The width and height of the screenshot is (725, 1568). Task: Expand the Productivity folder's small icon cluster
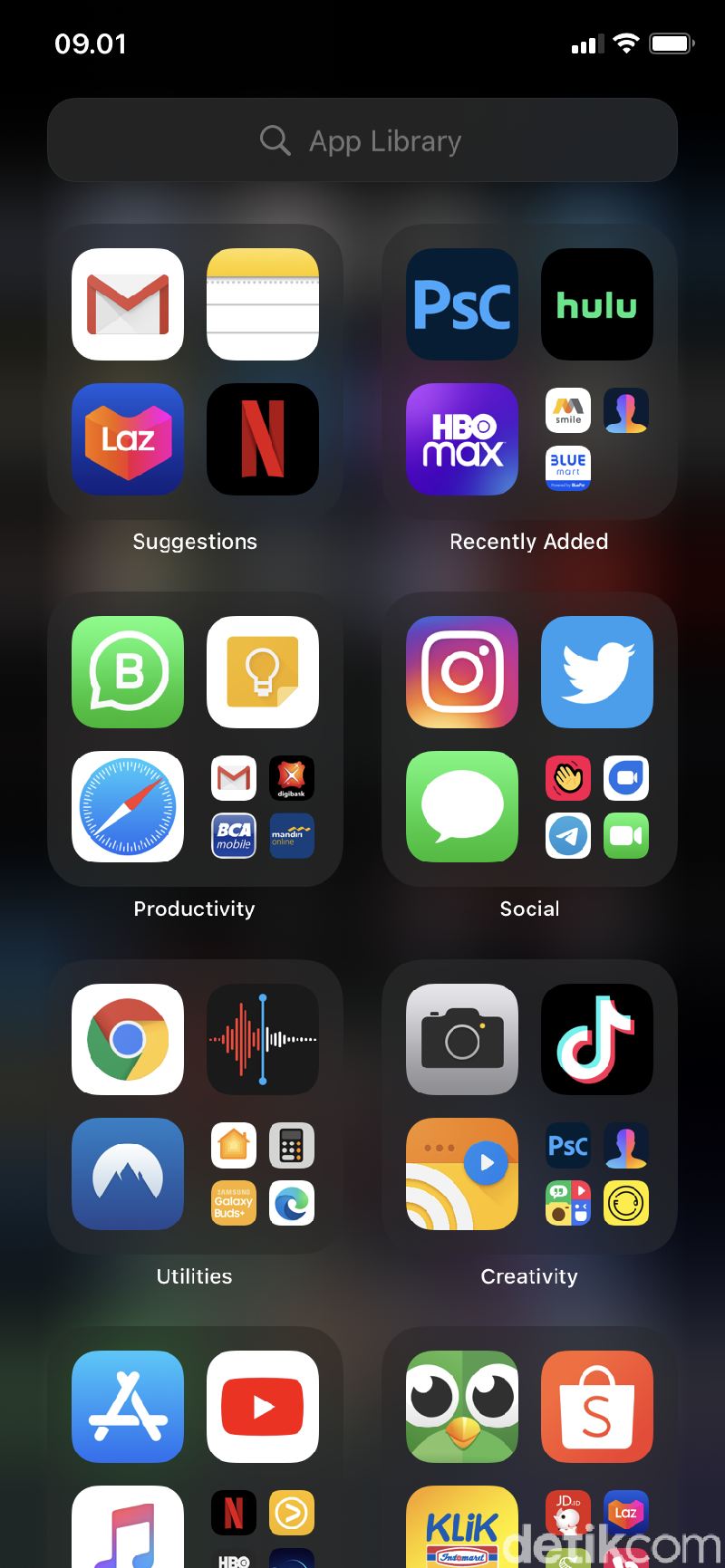(263, 807)
